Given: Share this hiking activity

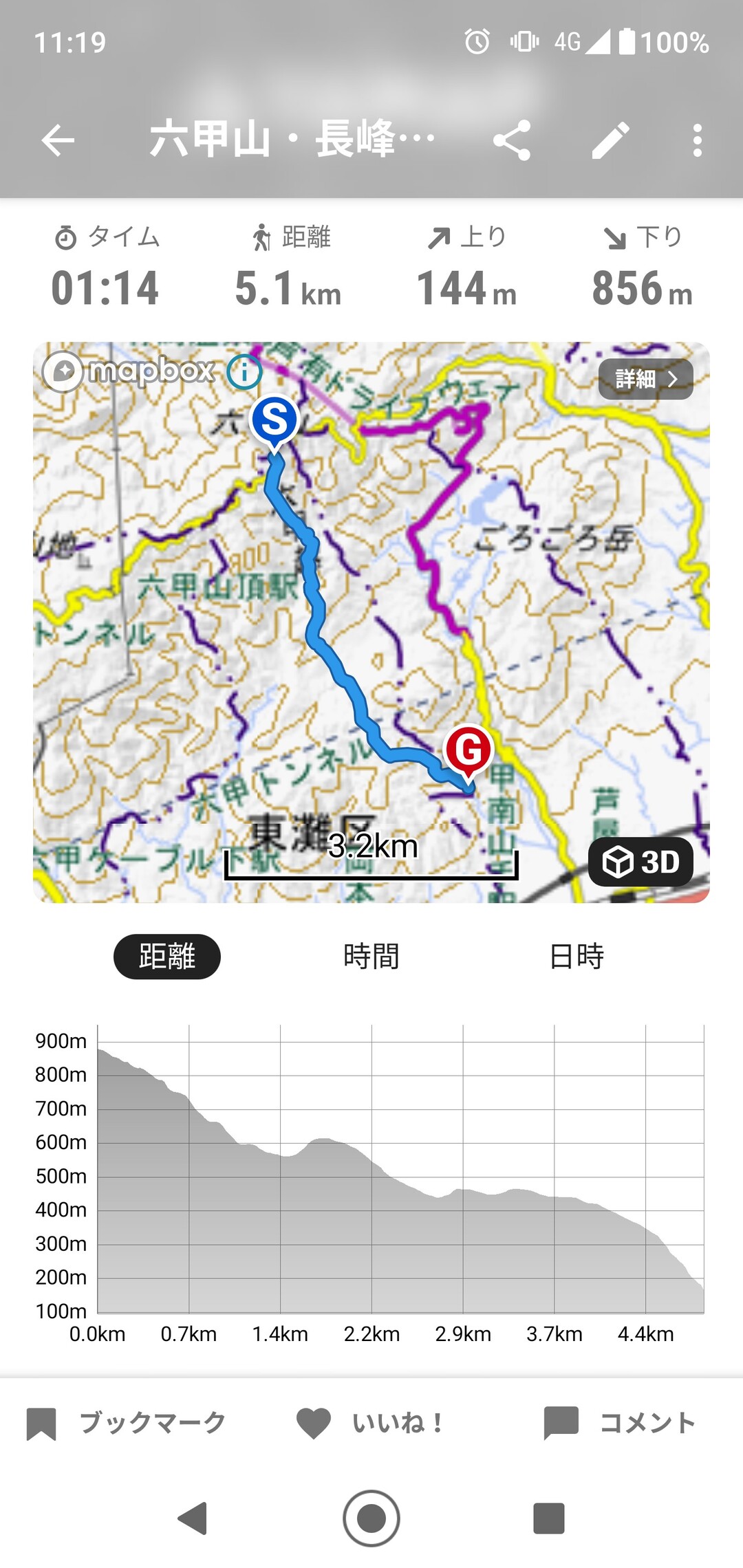Looking at the screenshot, I should (512, 140).
